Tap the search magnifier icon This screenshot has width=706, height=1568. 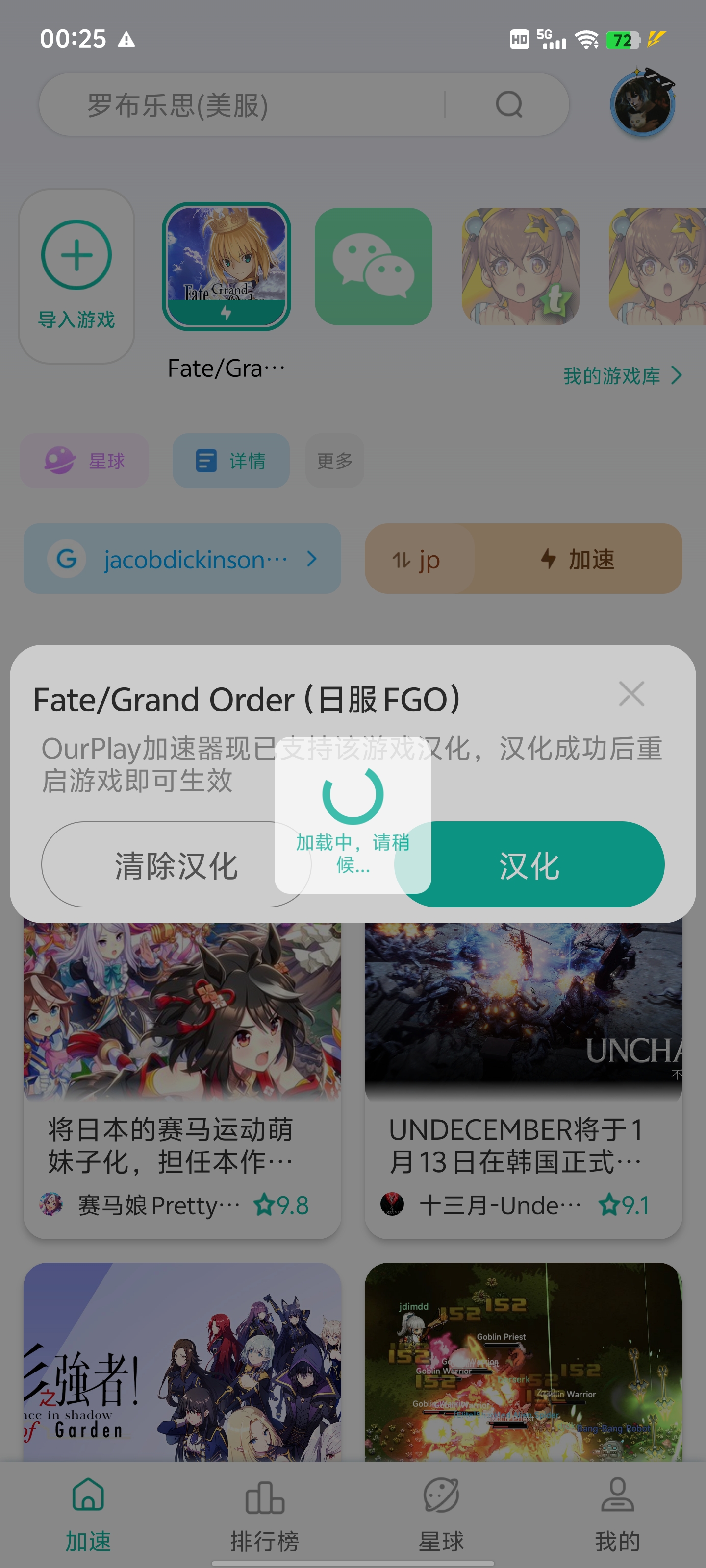(508, 105)
